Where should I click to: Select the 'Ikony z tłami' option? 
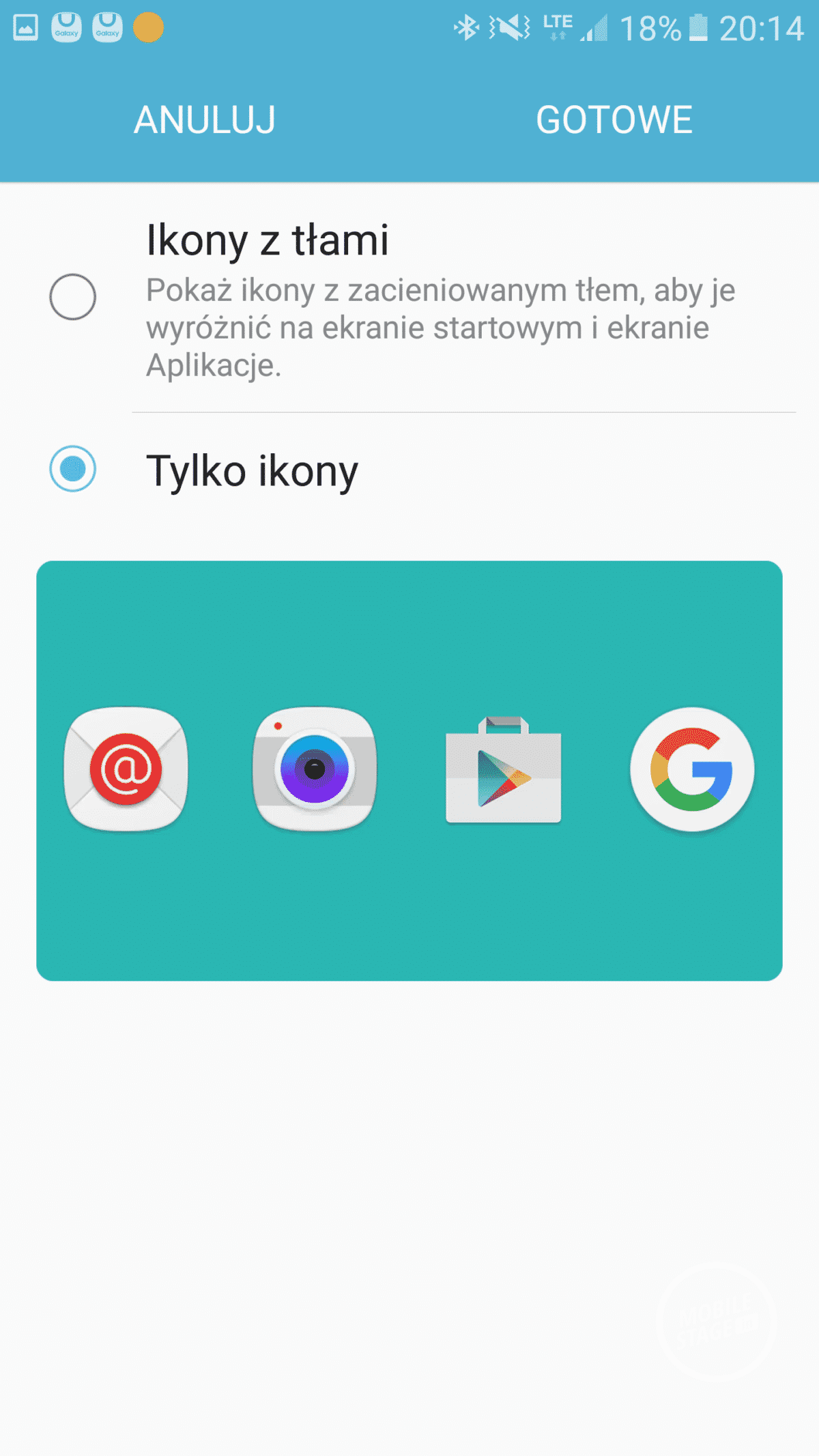73,297
